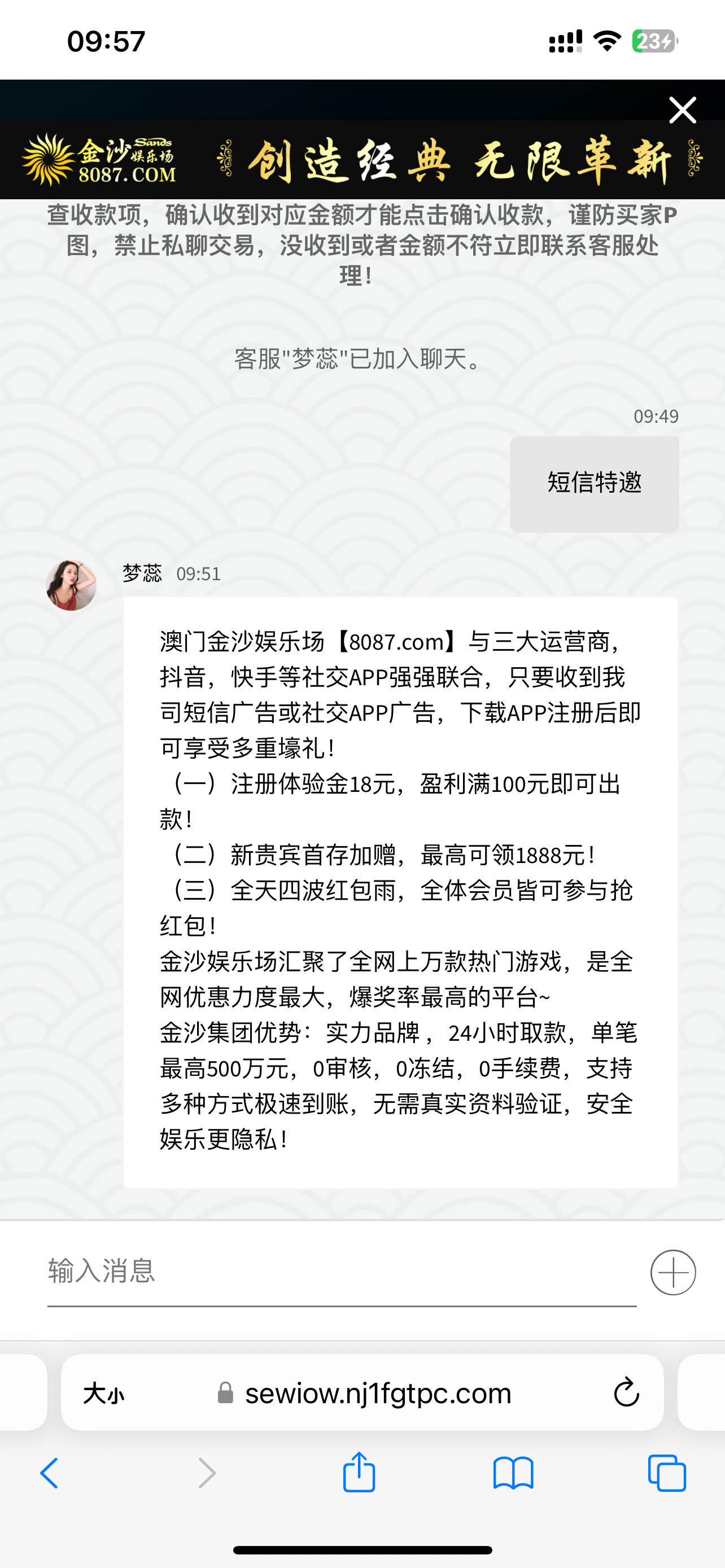Reload the current web page
This screenshot has height=1568, width=725.
[x=626, y=1392]
